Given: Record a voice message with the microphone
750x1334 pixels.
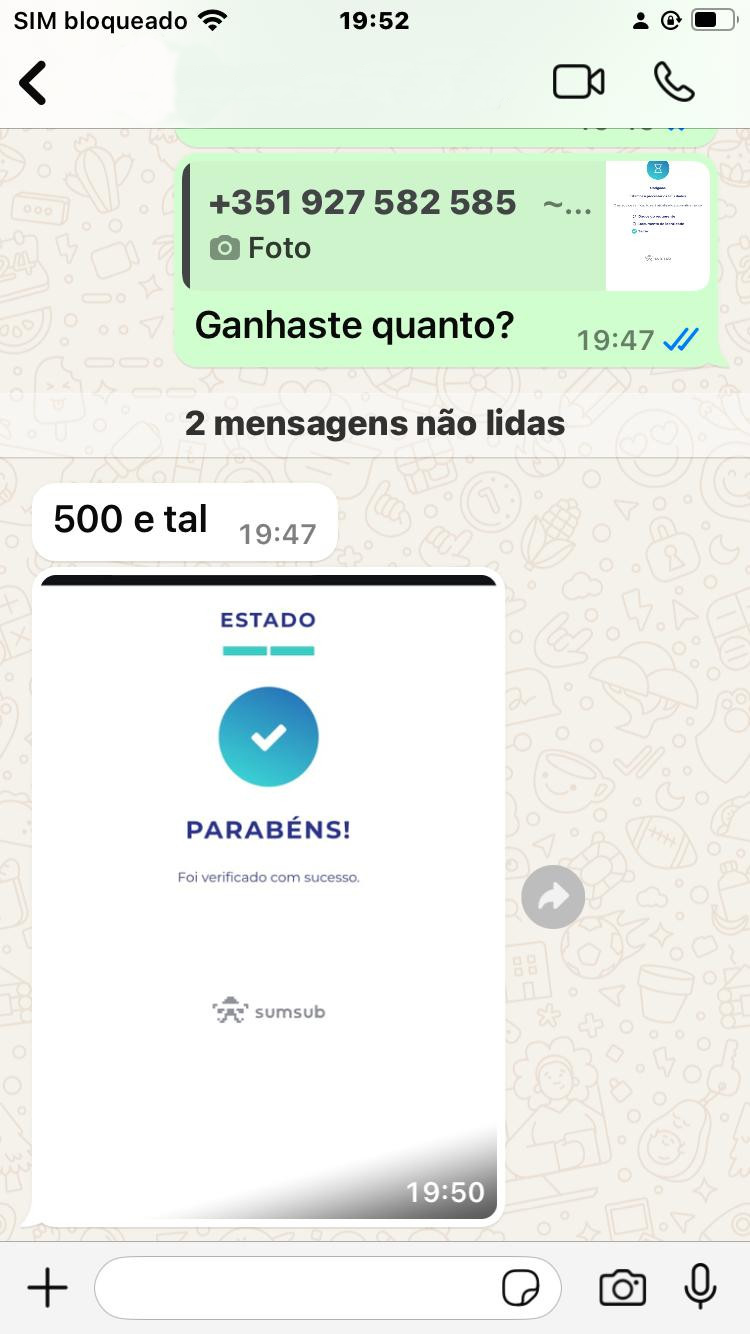Looking at the screenshot, I should point(700,1287).
